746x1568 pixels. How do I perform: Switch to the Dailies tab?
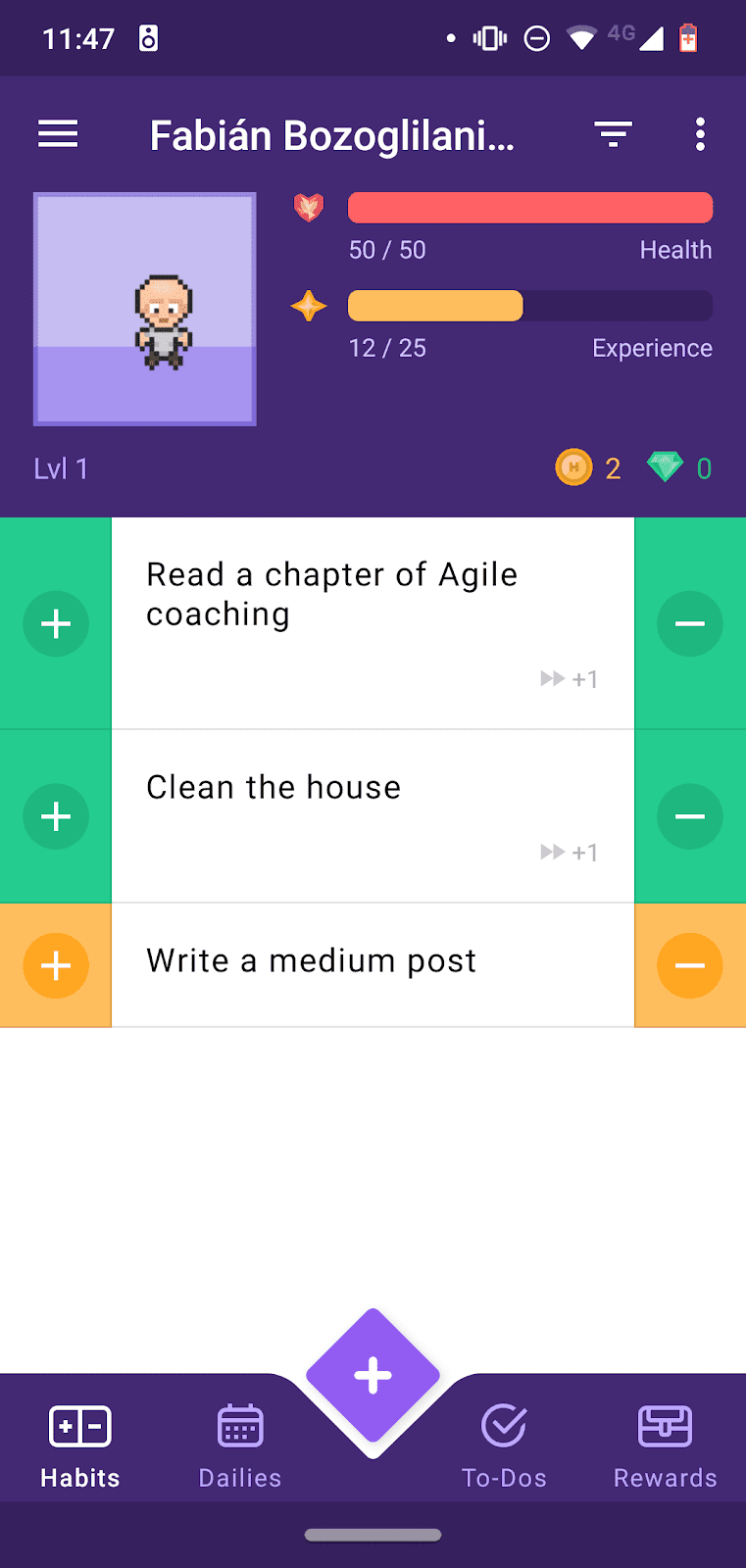coord(240,1445)
